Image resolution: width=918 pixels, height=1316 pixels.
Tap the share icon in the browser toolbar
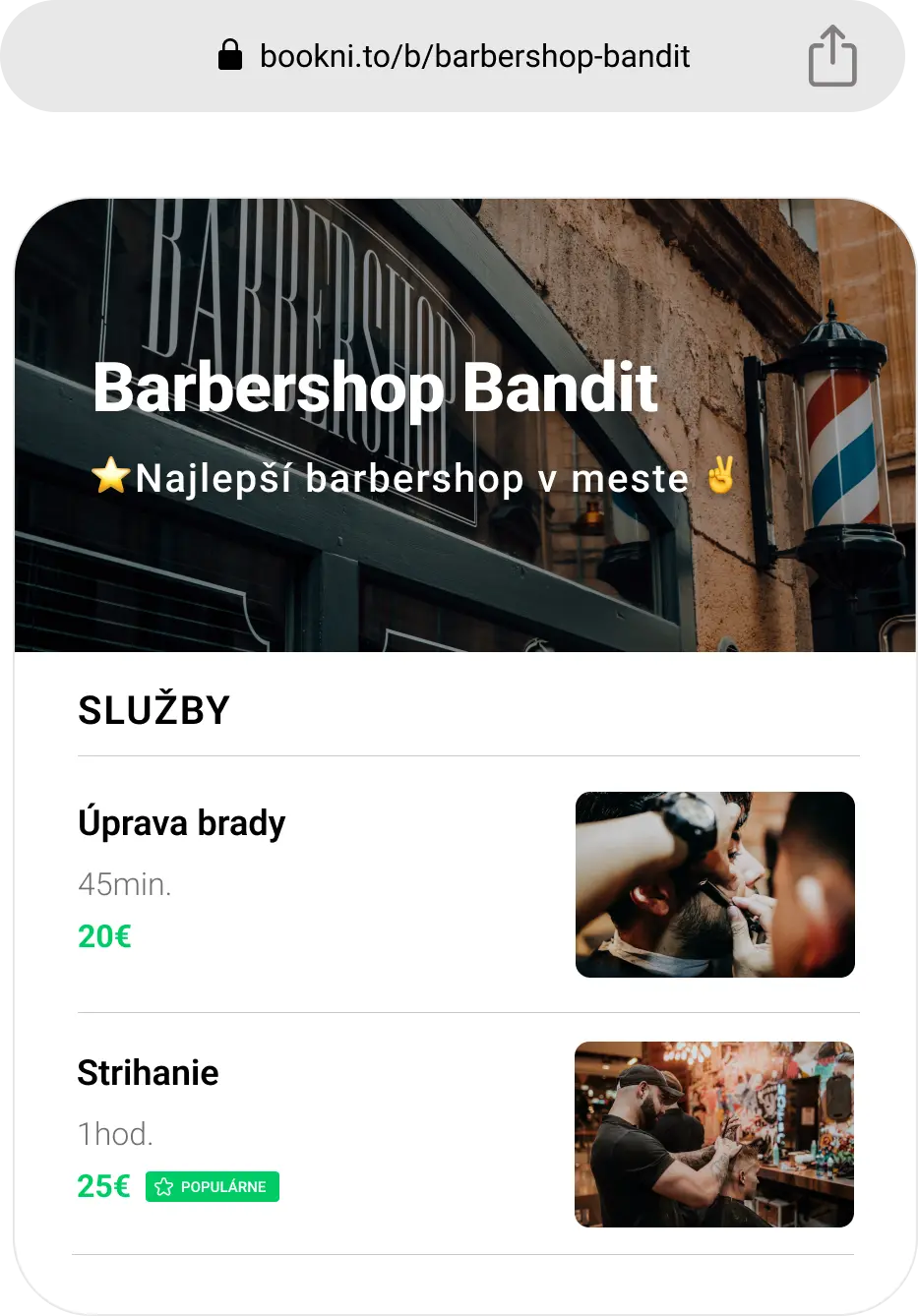tap(832, 56)
